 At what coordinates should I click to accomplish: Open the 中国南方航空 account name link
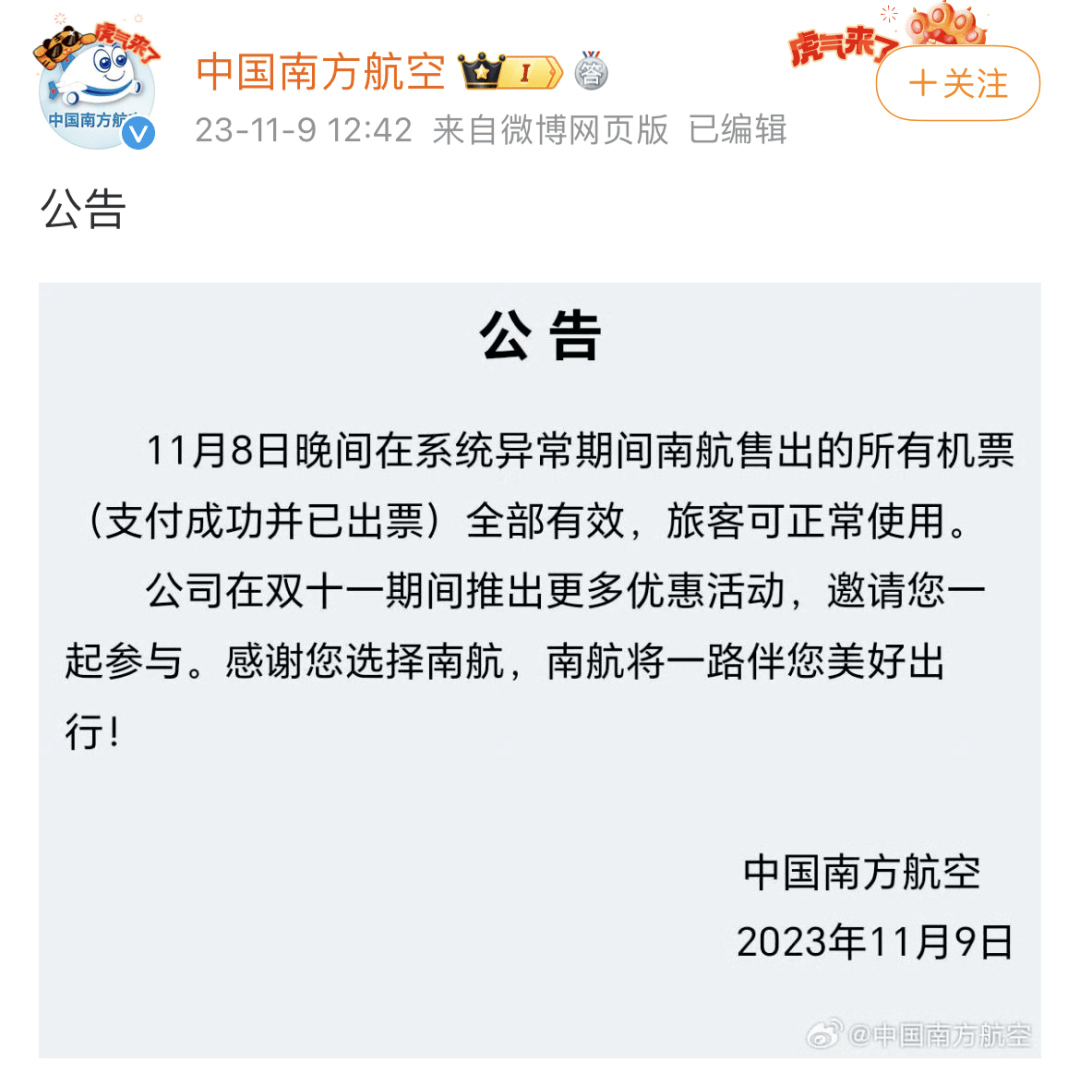point(320,72)
